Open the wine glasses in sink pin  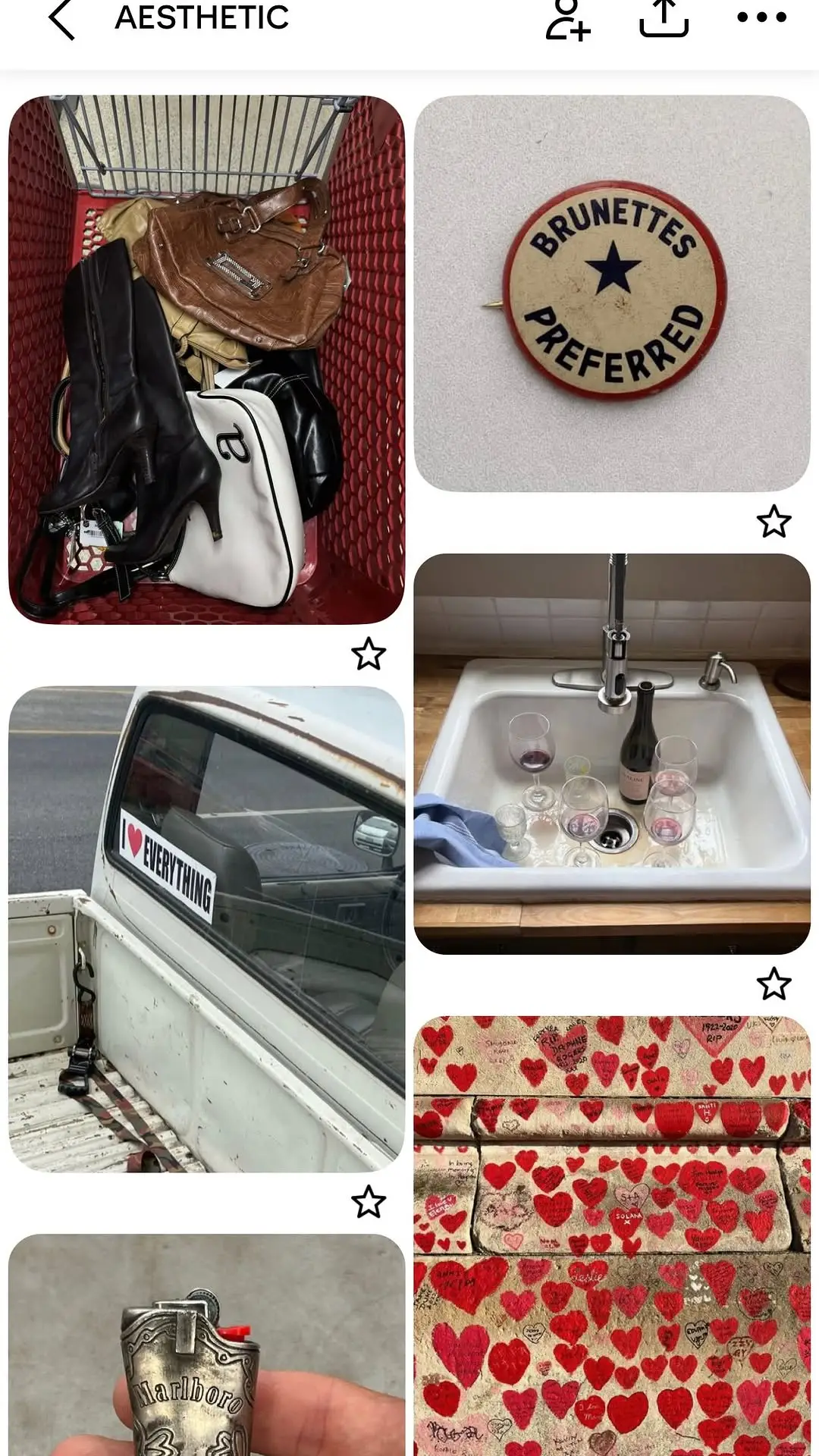click(x=612, y=754)
